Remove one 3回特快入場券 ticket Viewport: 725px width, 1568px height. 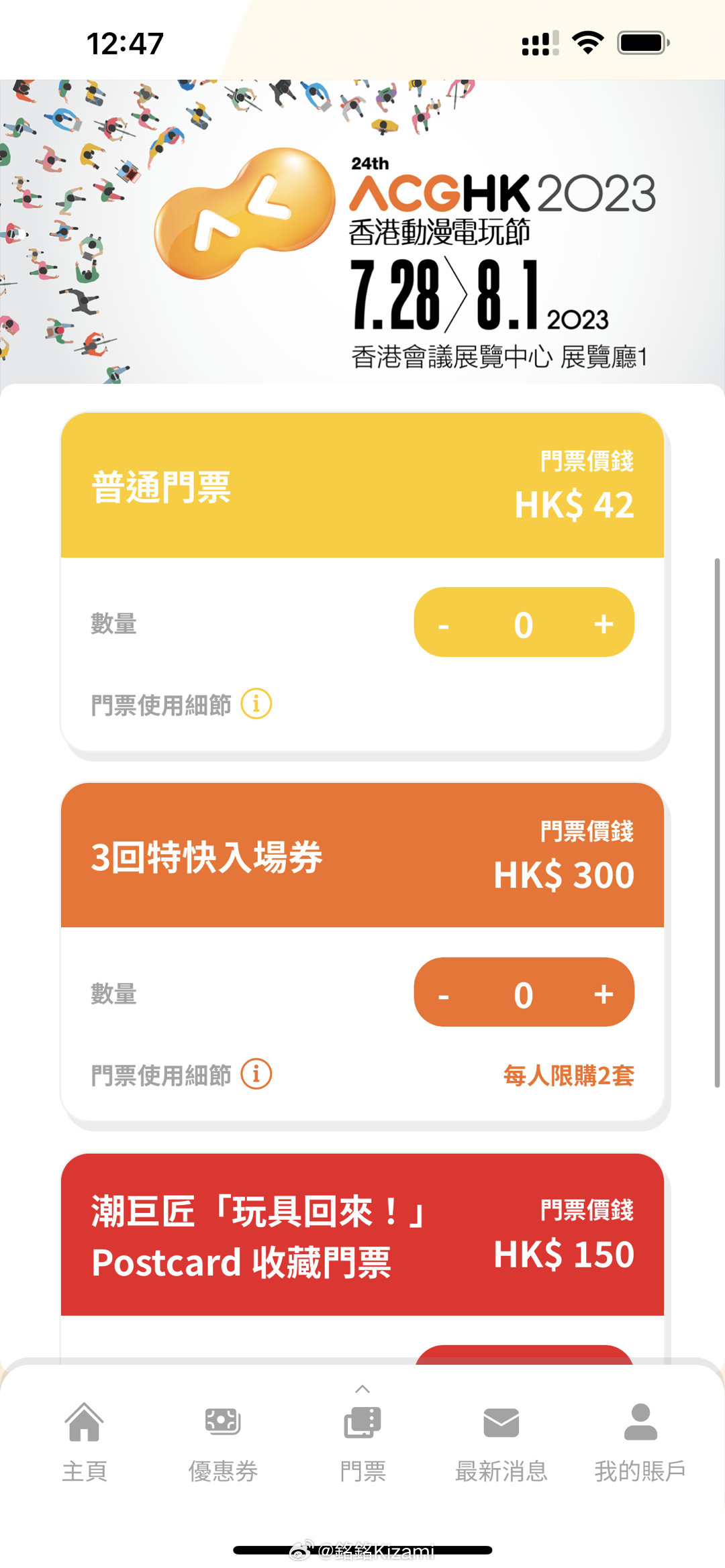pos(444,995)
